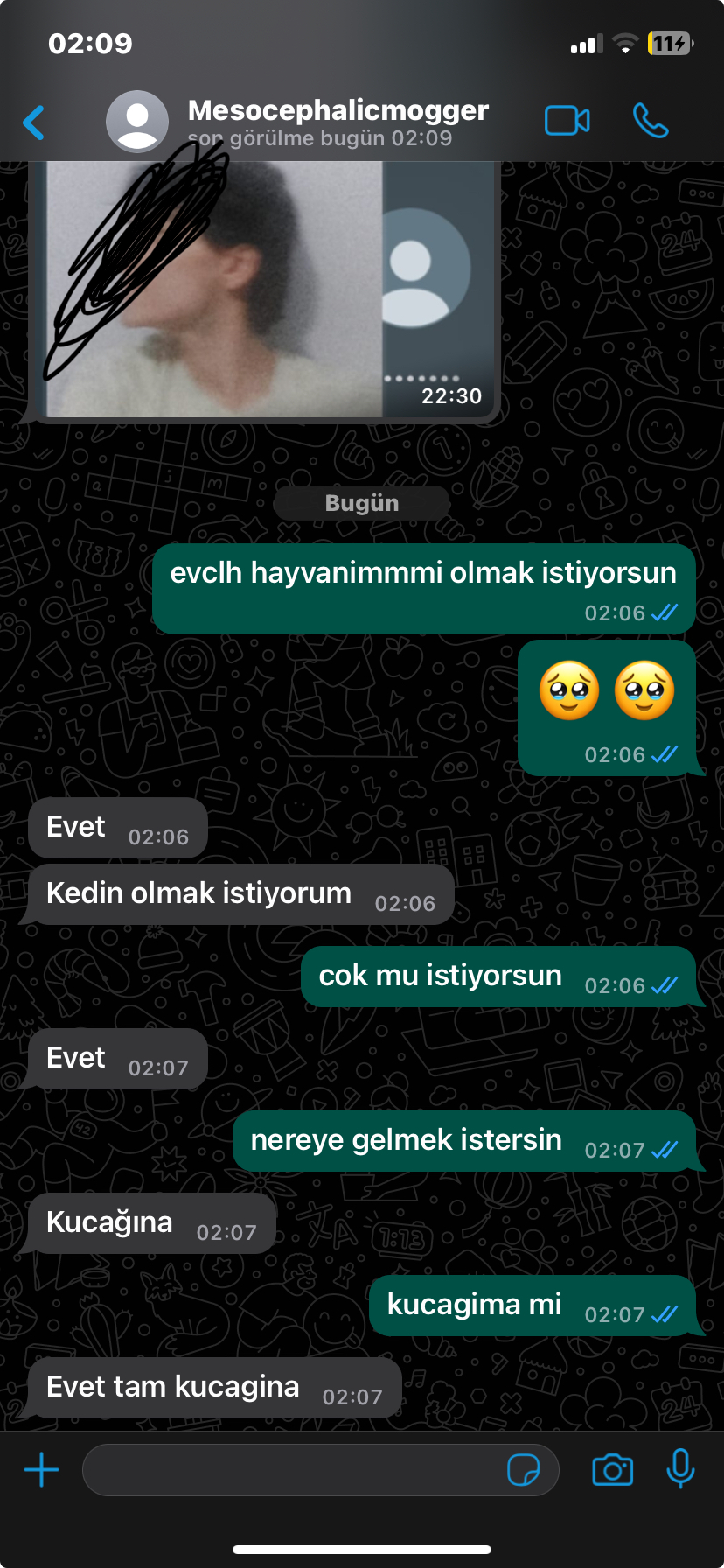
Task: Start a voice call with Mesocephalicmogger
Action: [x=651, y=121]
